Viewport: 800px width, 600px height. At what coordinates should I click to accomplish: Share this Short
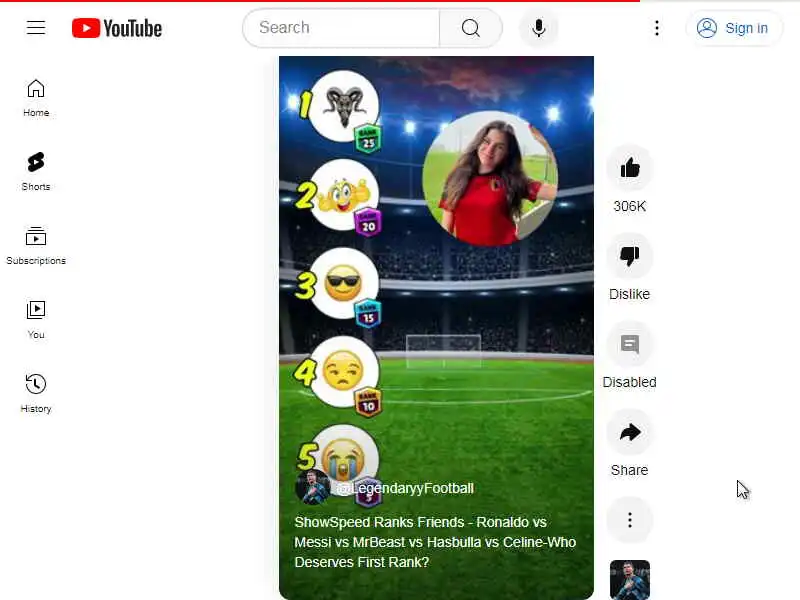[x=630, y=432]
